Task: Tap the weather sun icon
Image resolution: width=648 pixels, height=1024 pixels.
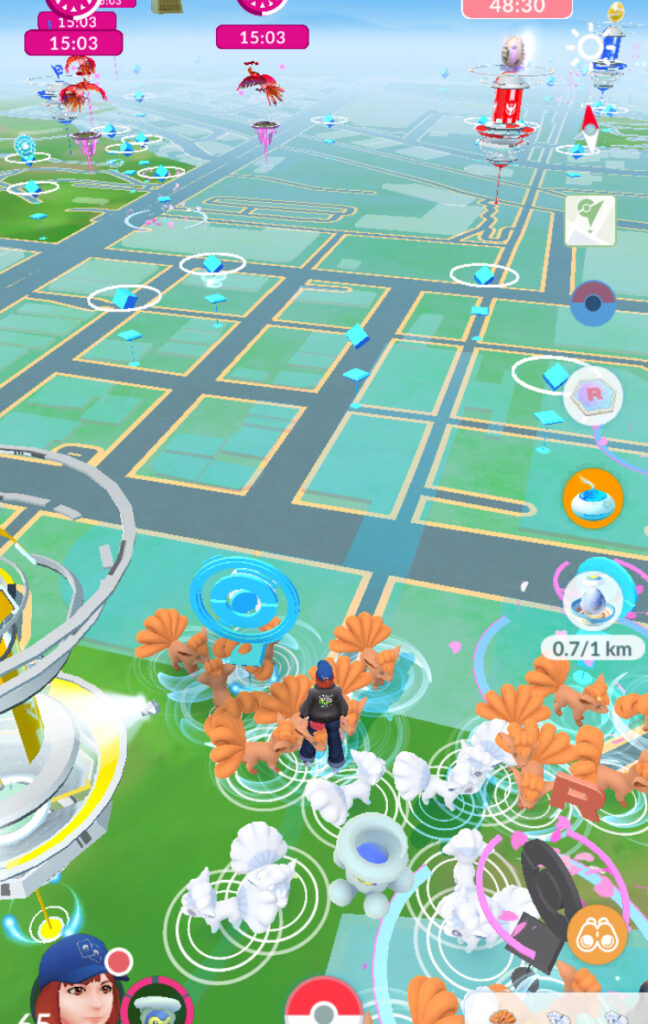Action: 590,46
